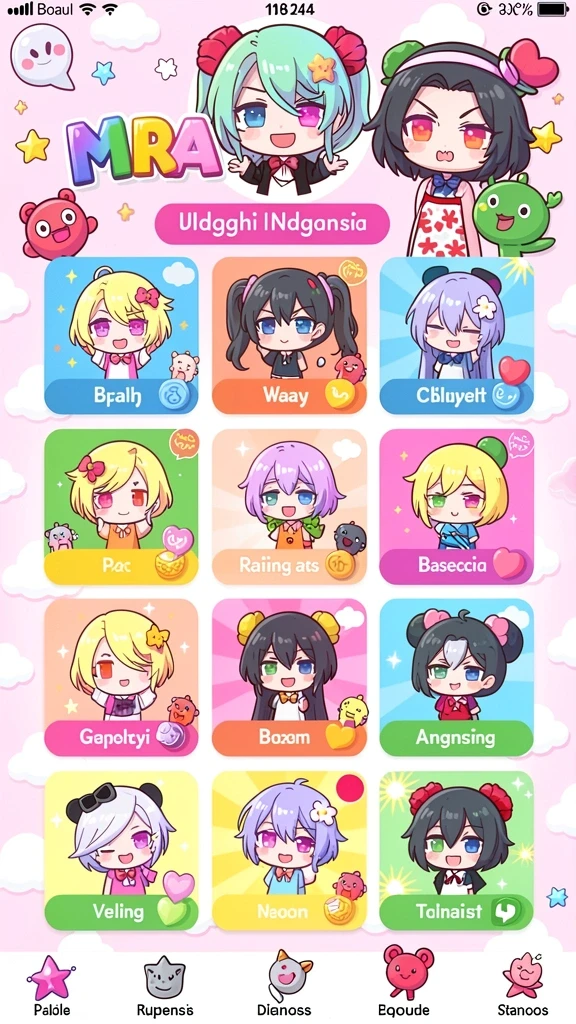
Task: Open the Bfalh character card
Action: pos(121,336)
